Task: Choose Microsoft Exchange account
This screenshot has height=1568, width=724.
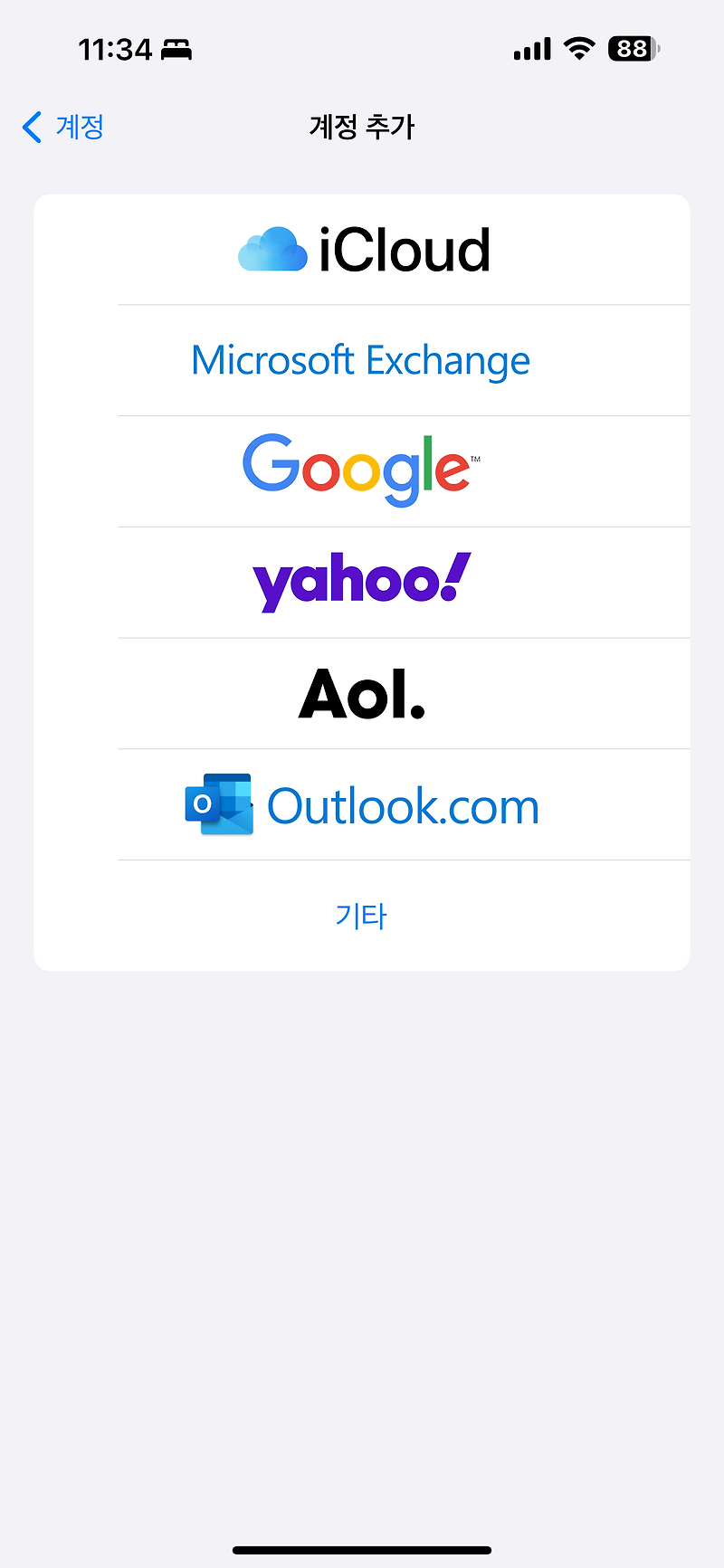Action: click(362, 361)
